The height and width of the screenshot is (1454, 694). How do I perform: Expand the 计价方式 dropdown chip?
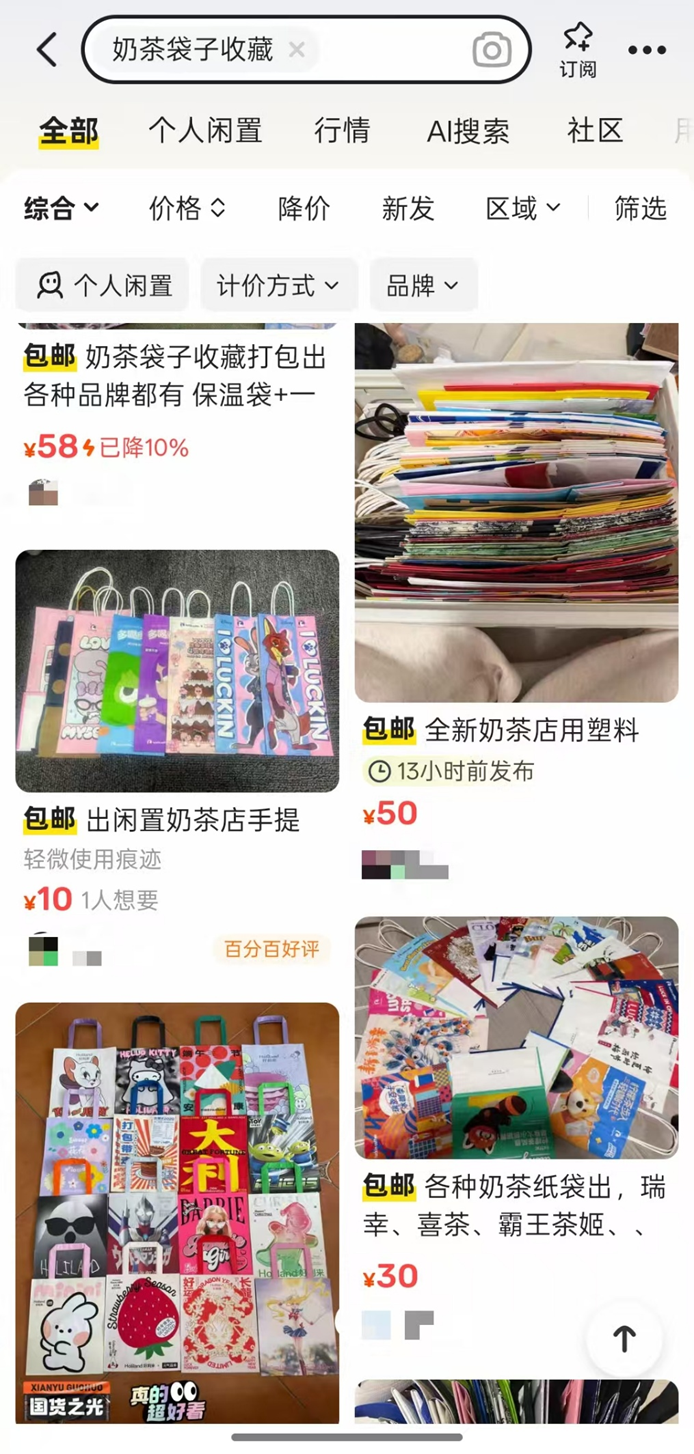(277, 286)
